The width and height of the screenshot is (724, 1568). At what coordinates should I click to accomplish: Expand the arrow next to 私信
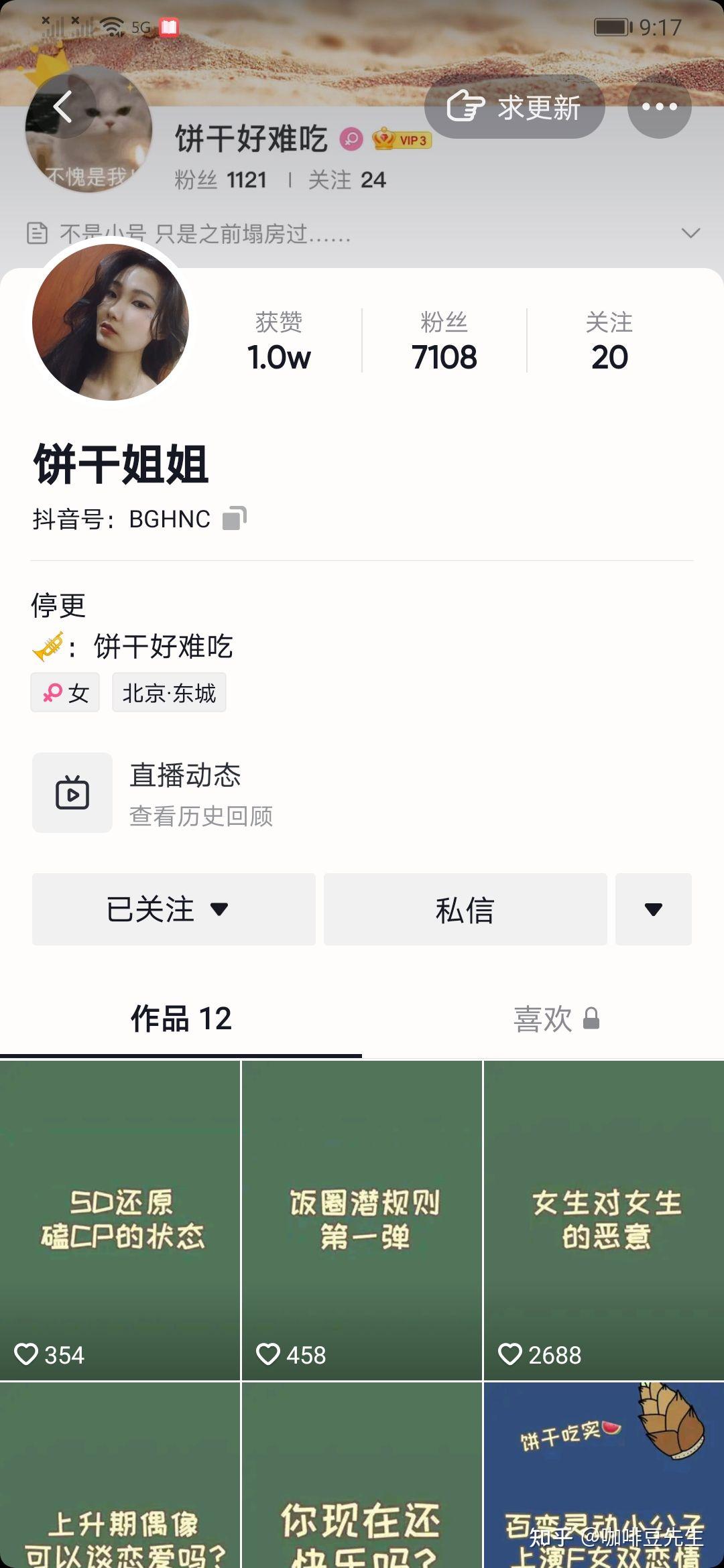click(653, 909)
